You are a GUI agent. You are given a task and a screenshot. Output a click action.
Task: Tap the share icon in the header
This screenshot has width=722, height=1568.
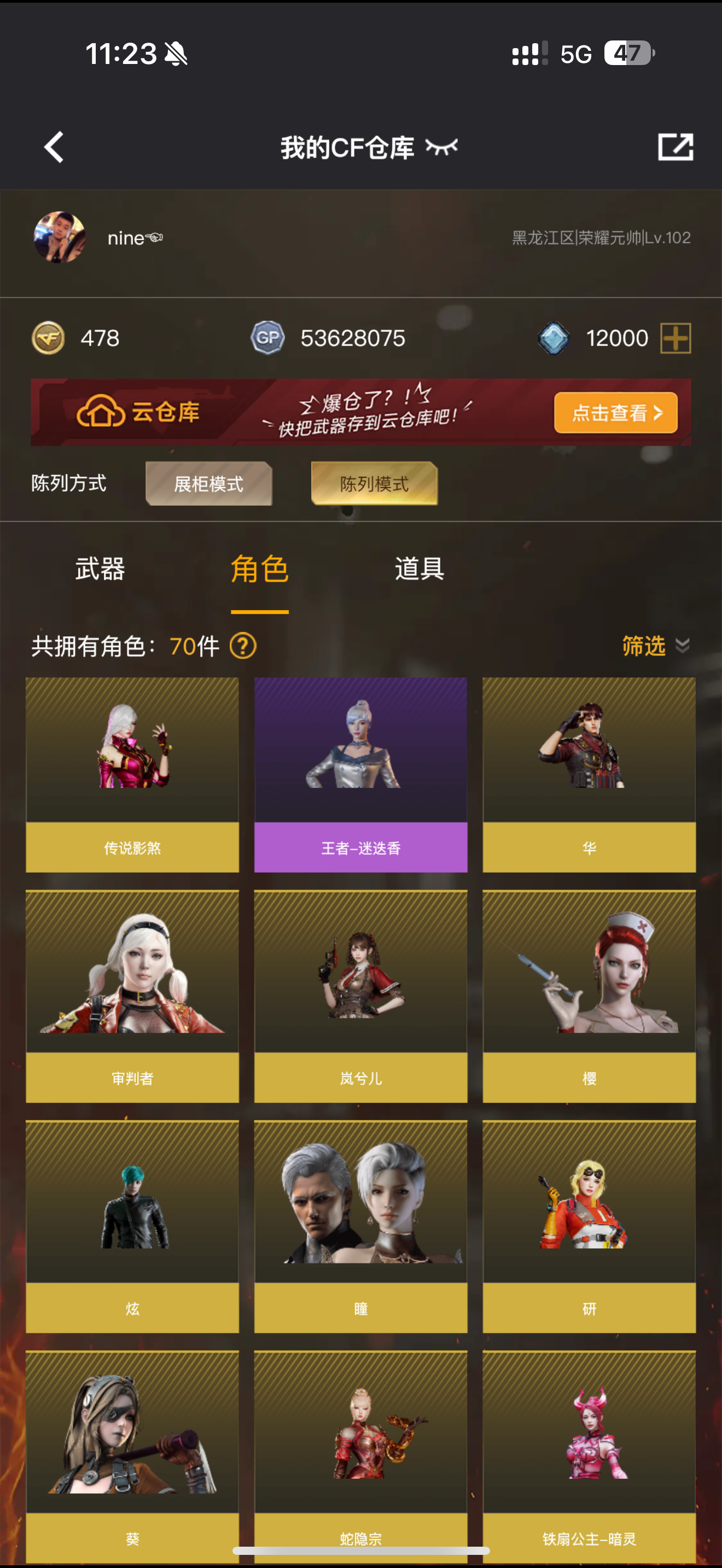(675, 147)
